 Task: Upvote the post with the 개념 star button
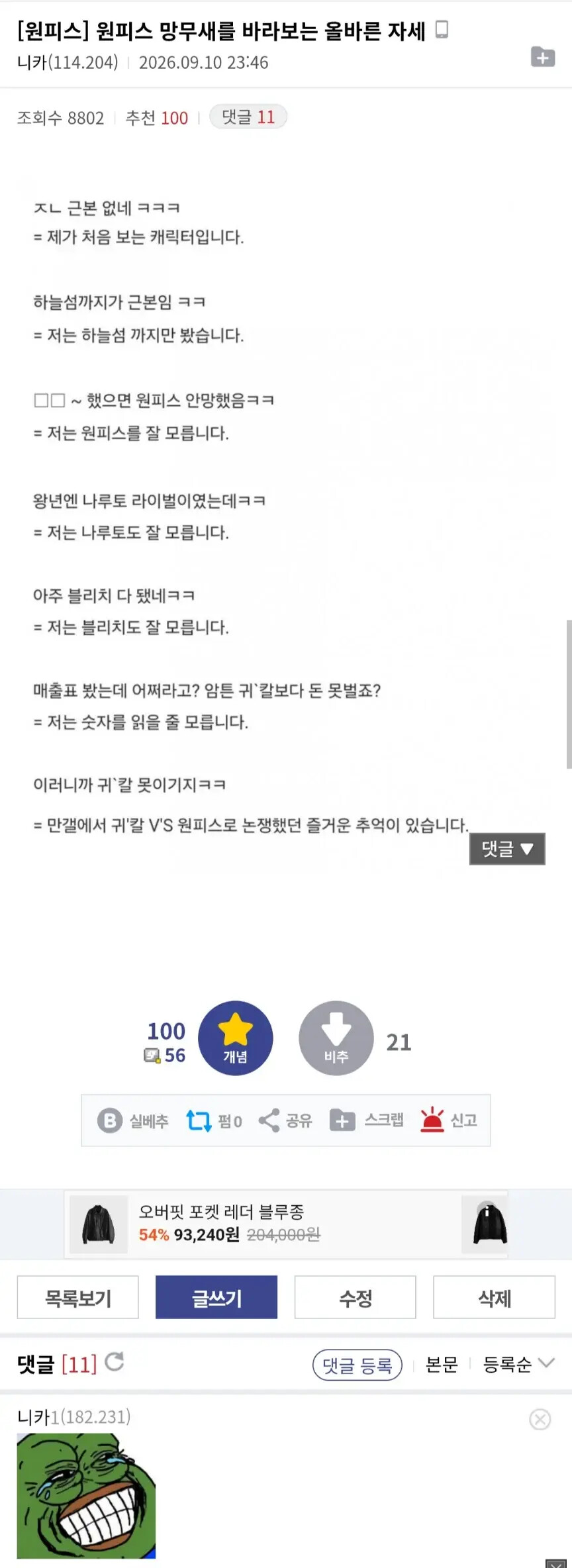(236, 1038)
